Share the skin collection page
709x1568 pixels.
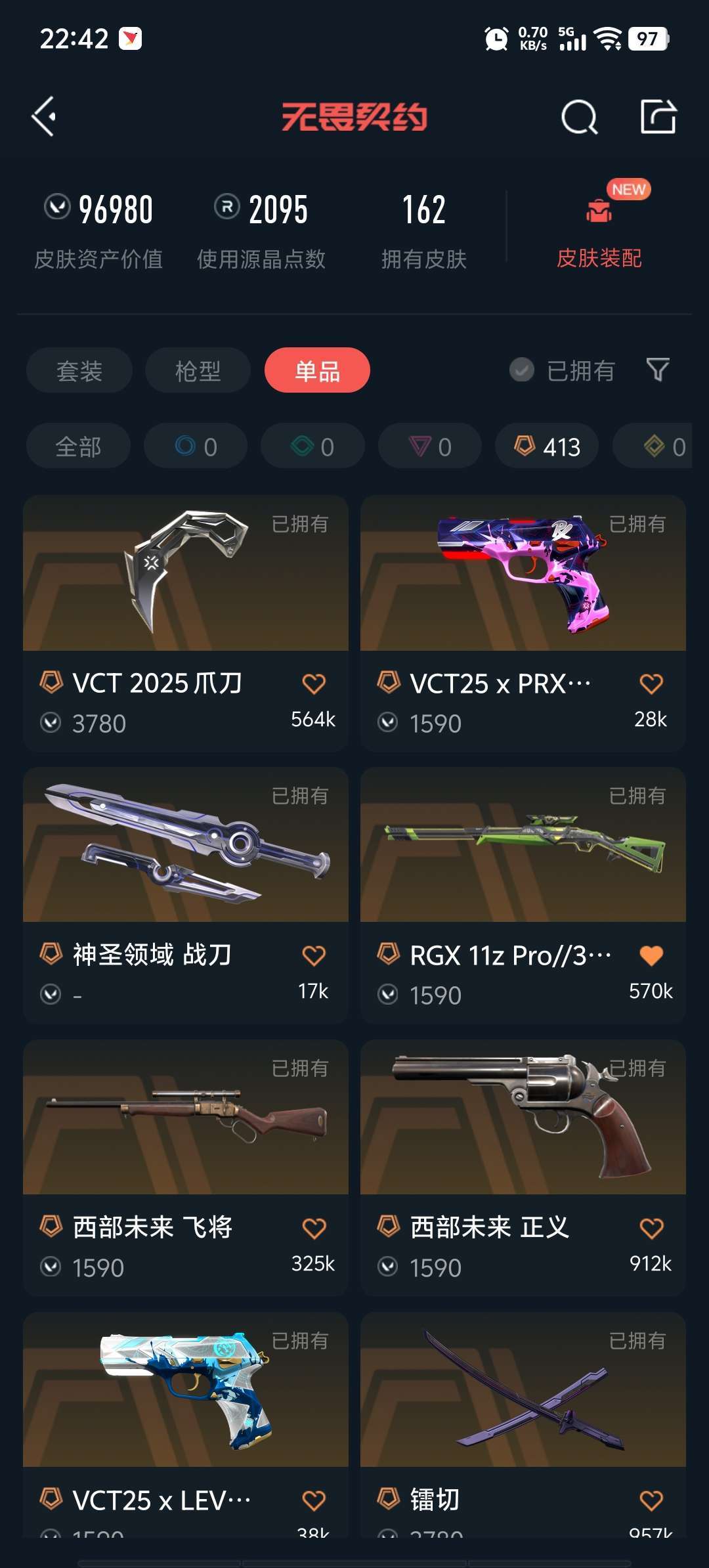(658, 118)
